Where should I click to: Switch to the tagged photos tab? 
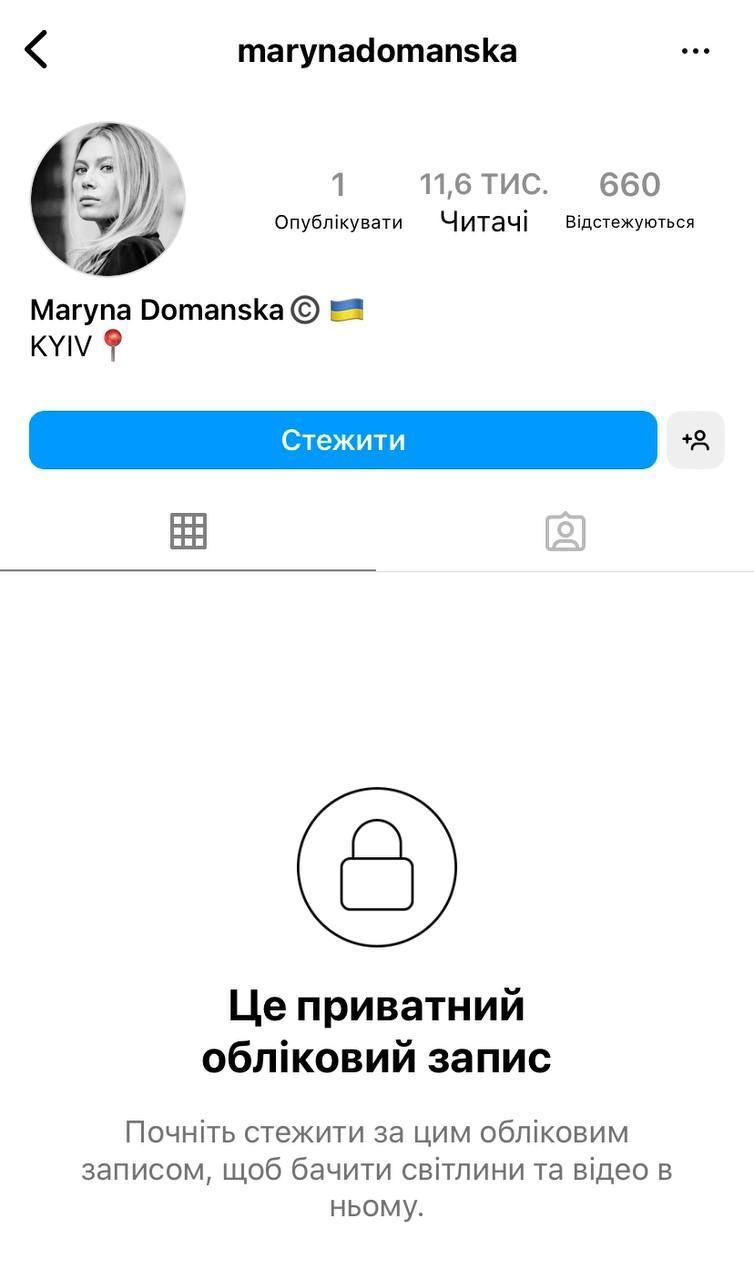(x=565, y=532)
